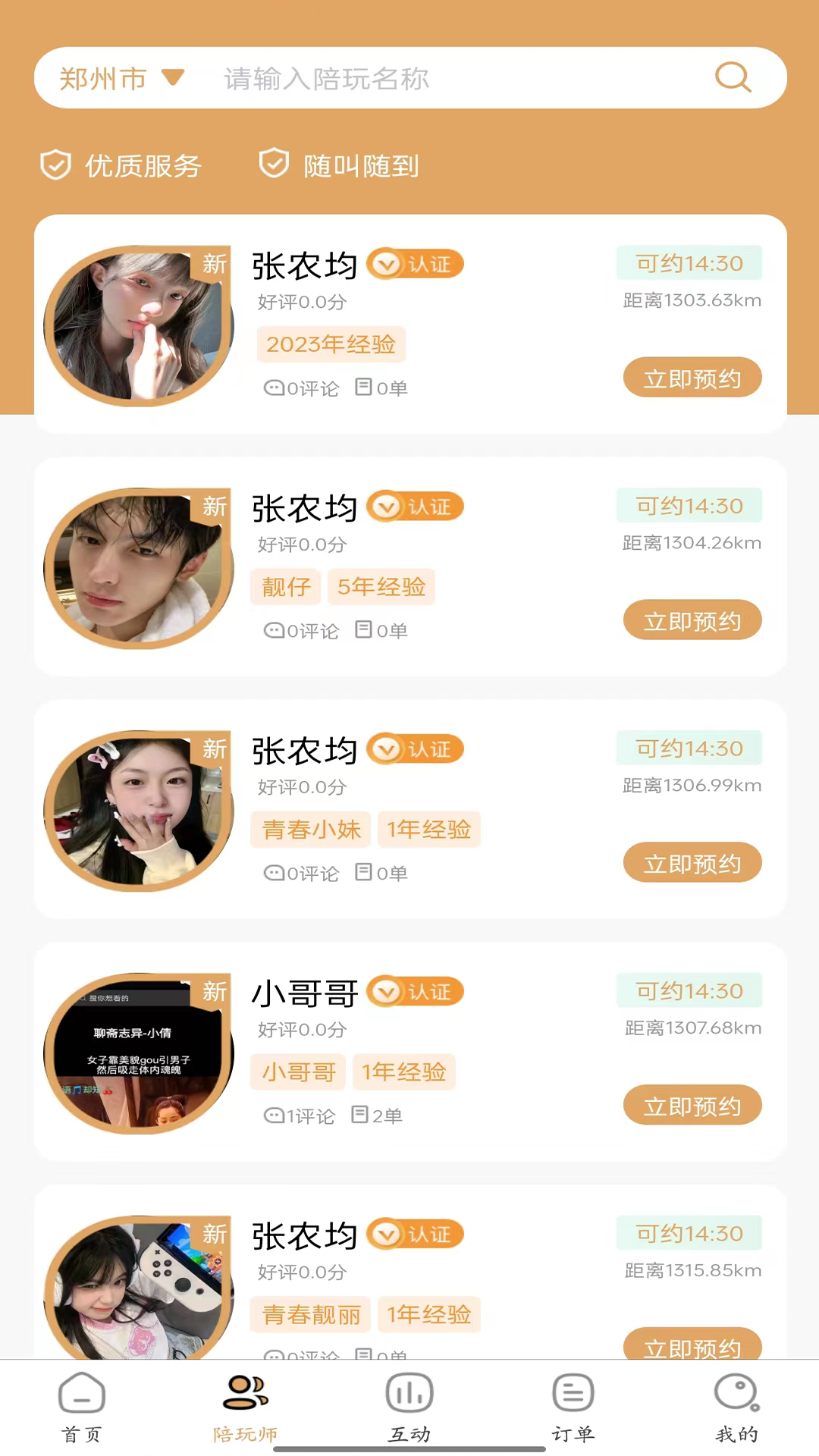Tap the search magnifier icon
819x1456 pixels.
(733, 77)
